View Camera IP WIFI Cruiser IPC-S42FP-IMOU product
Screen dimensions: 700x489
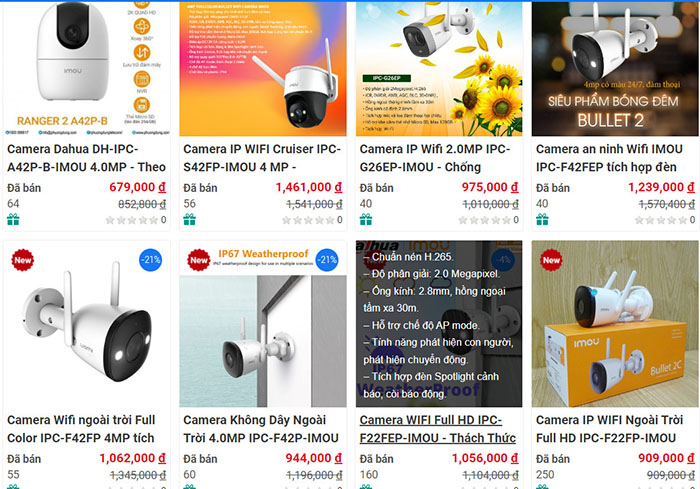click(262, 158)
